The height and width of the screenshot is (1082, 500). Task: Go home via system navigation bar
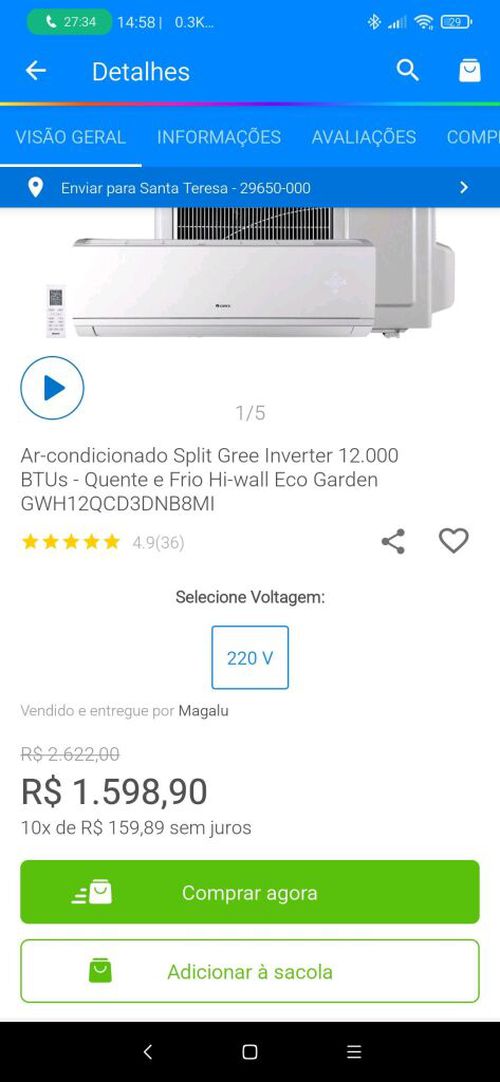click(x=250, y=1052)
